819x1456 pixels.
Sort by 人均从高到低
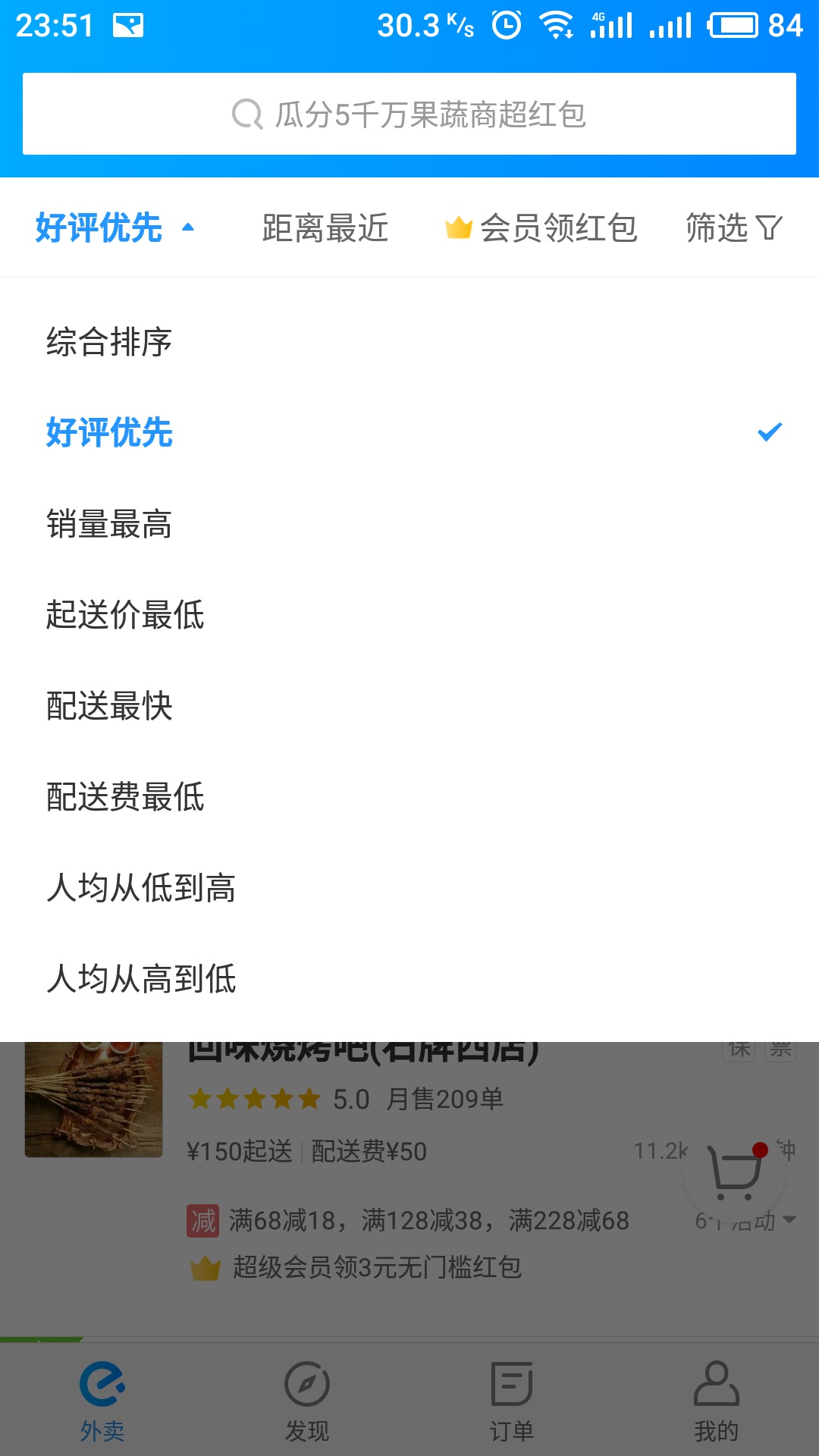point(141,978)
